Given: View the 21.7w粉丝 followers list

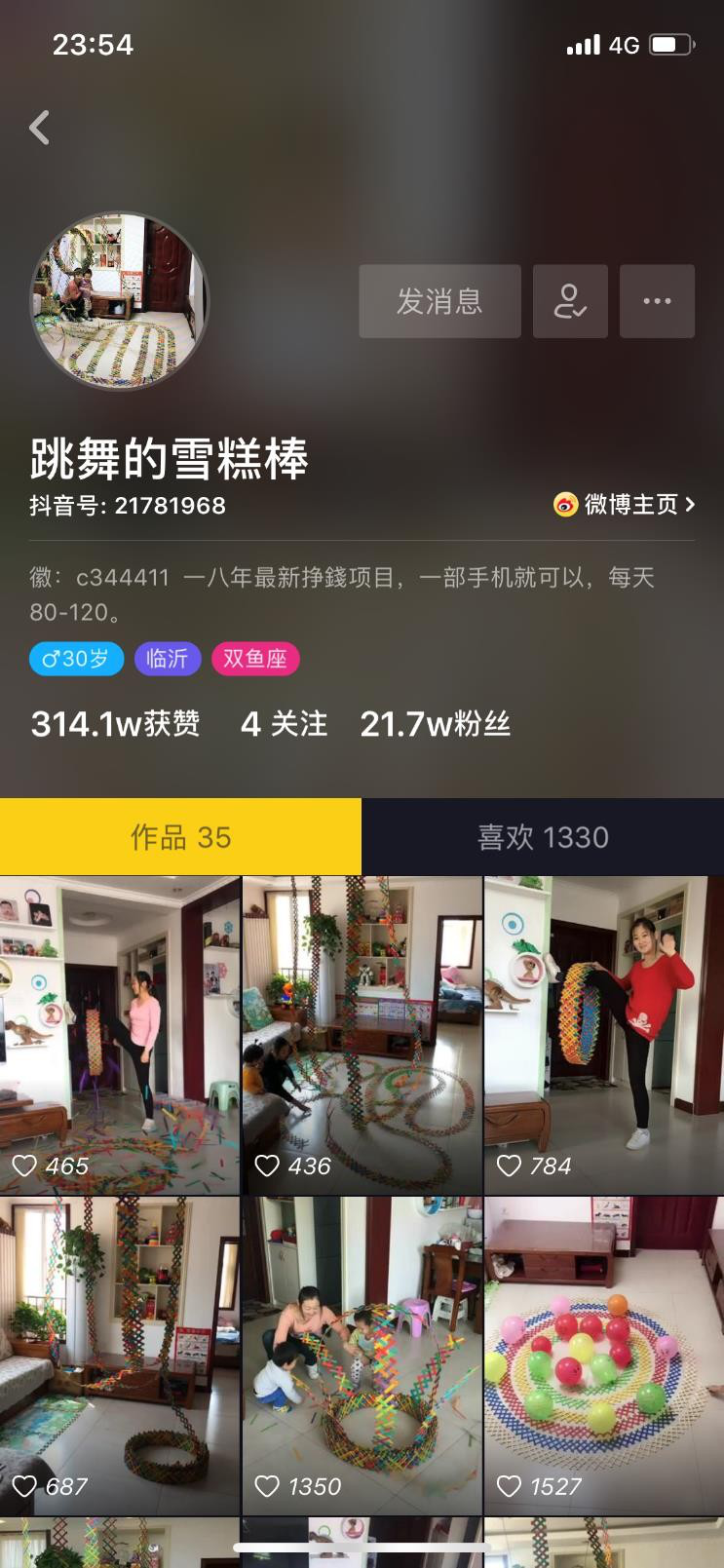Looking at the screenshot, I should point(435,724).
